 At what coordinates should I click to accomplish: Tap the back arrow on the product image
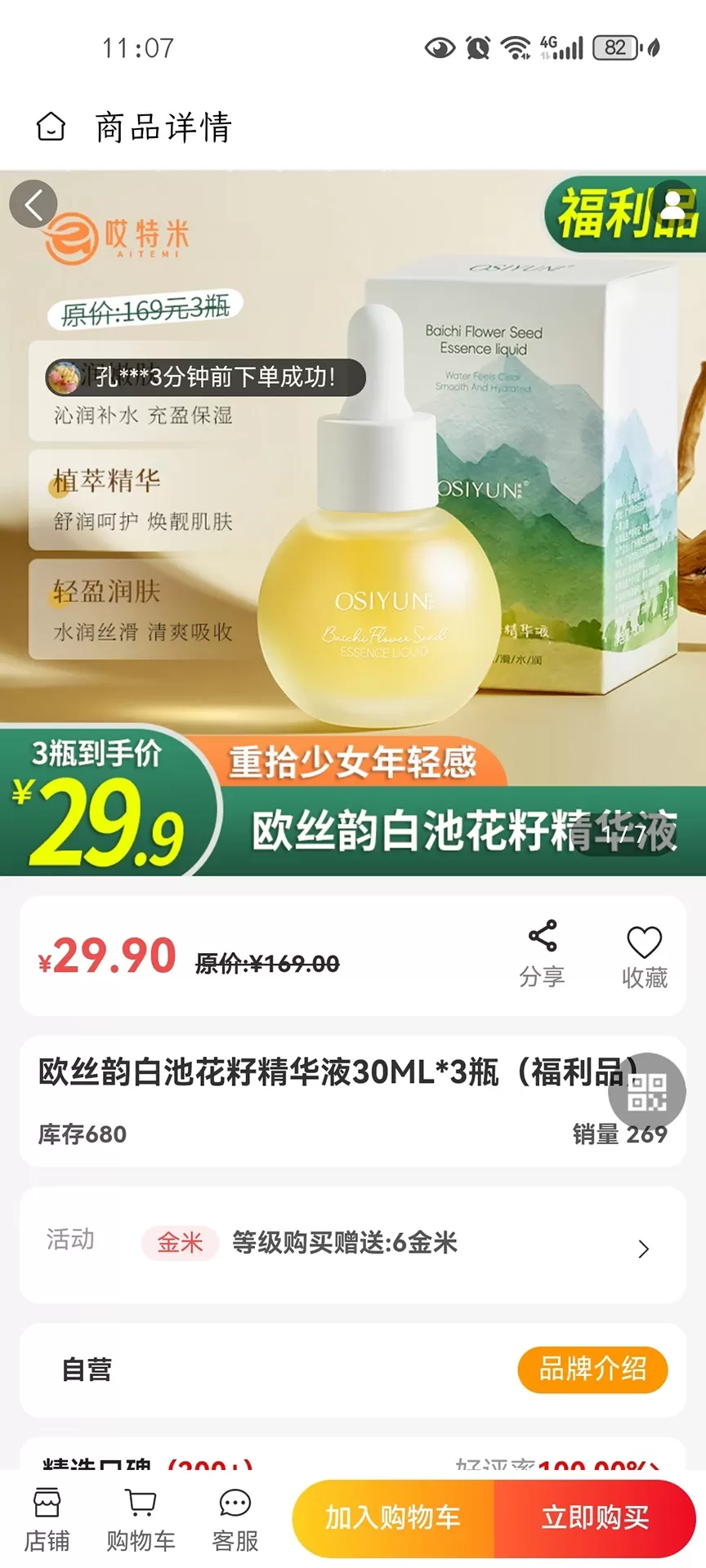click(34, 204)
